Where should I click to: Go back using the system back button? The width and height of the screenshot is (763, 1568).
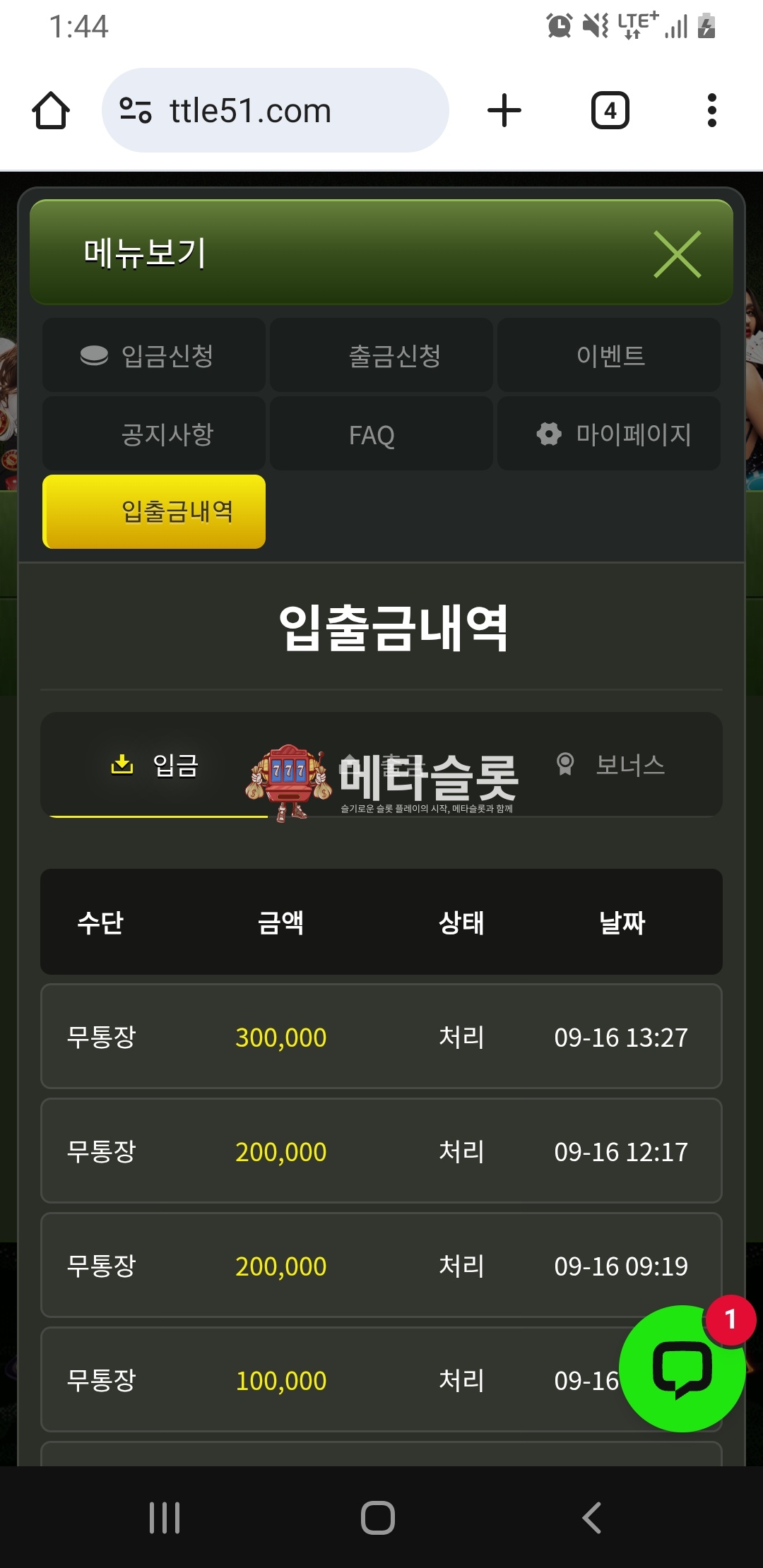[592, 1517]
